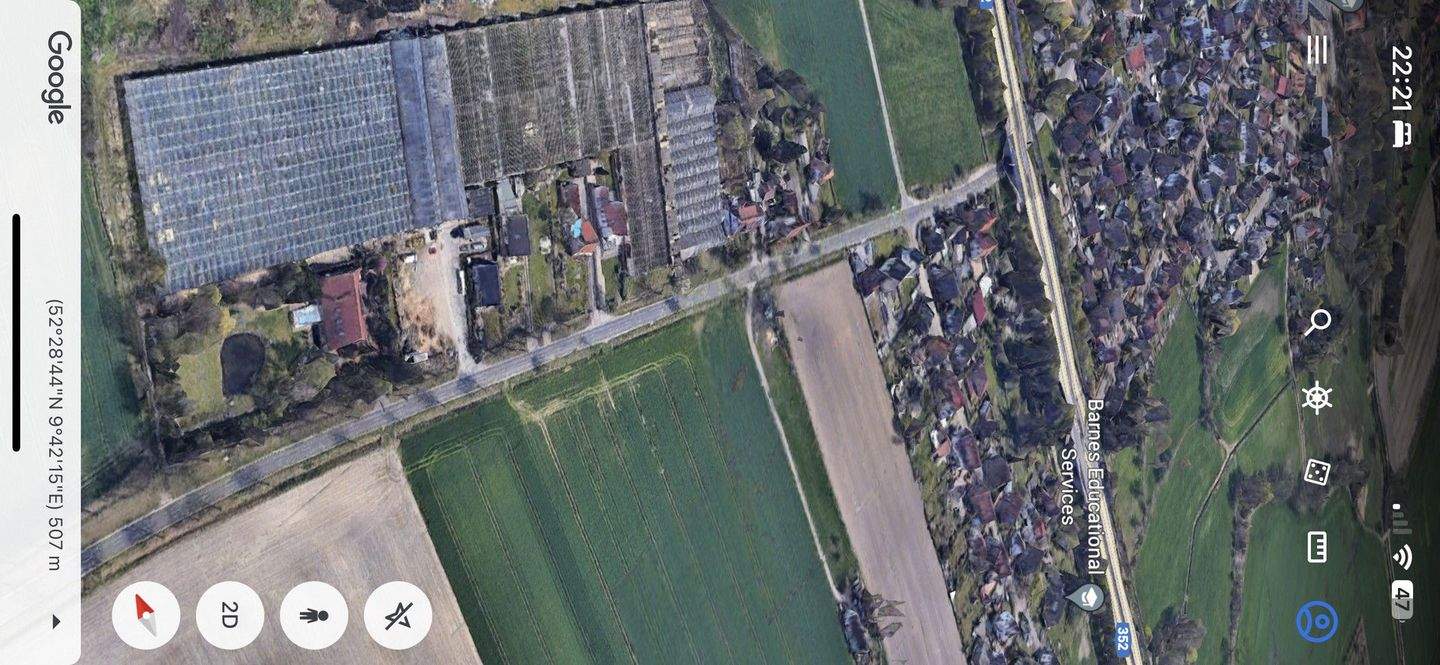Screen dimensions: 1440x665
Task: Activate Street View pegman
Action: point(314,615)
